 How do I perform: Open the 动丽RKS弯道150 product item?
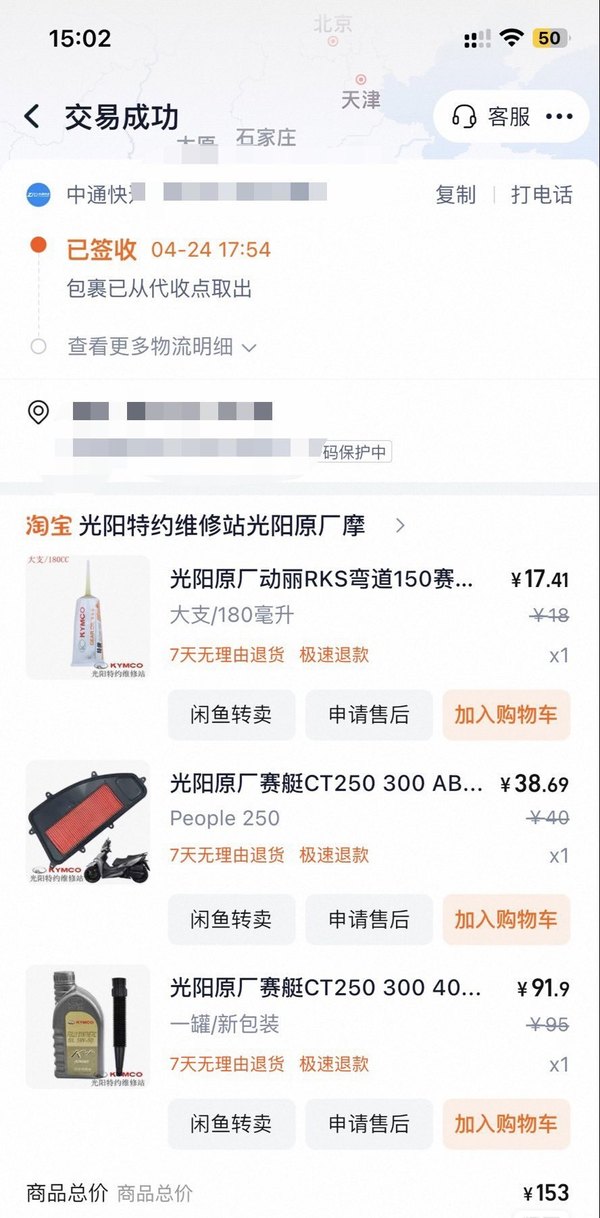tap(320, 580)
